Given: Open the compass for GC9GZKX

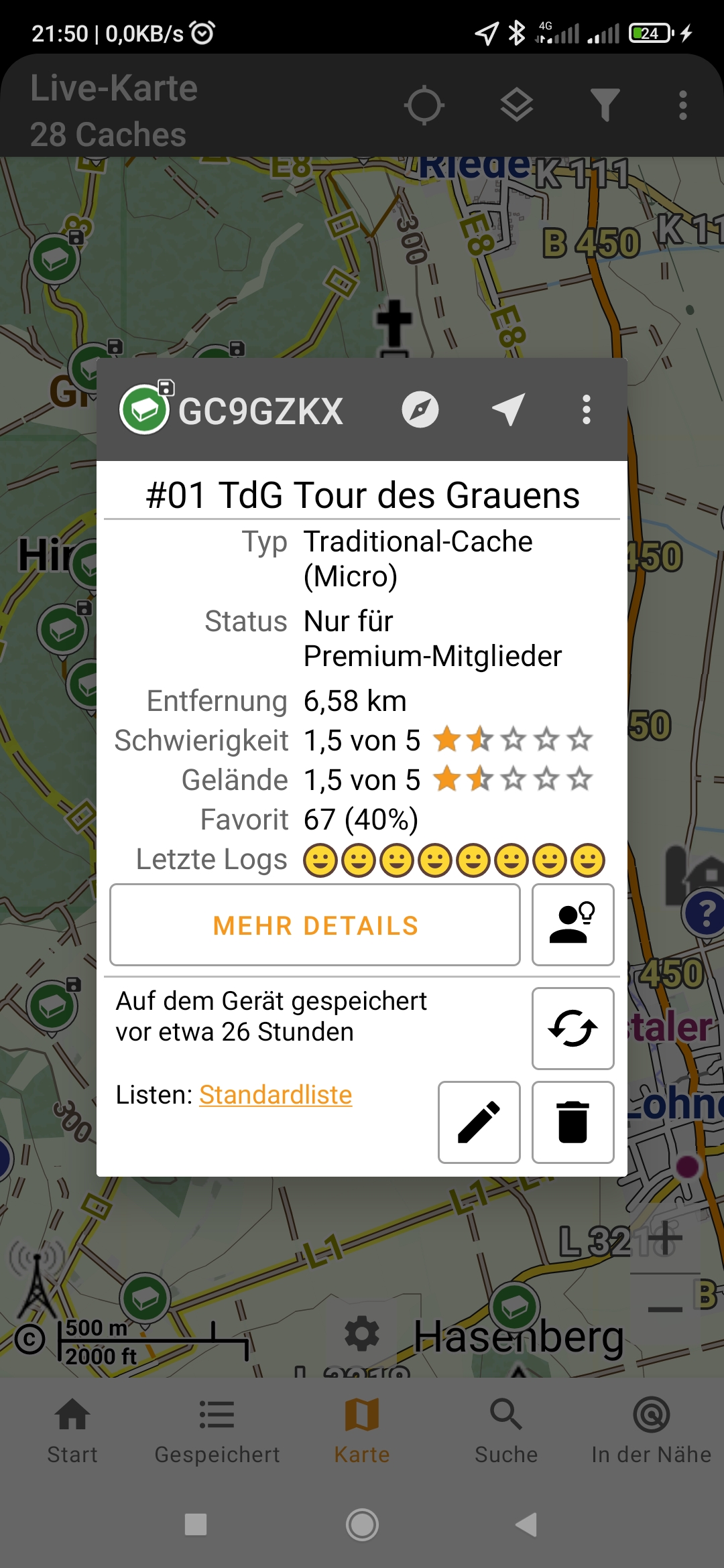Looking at the screenshot, I should pyautogui.click(x=420, y=409).
